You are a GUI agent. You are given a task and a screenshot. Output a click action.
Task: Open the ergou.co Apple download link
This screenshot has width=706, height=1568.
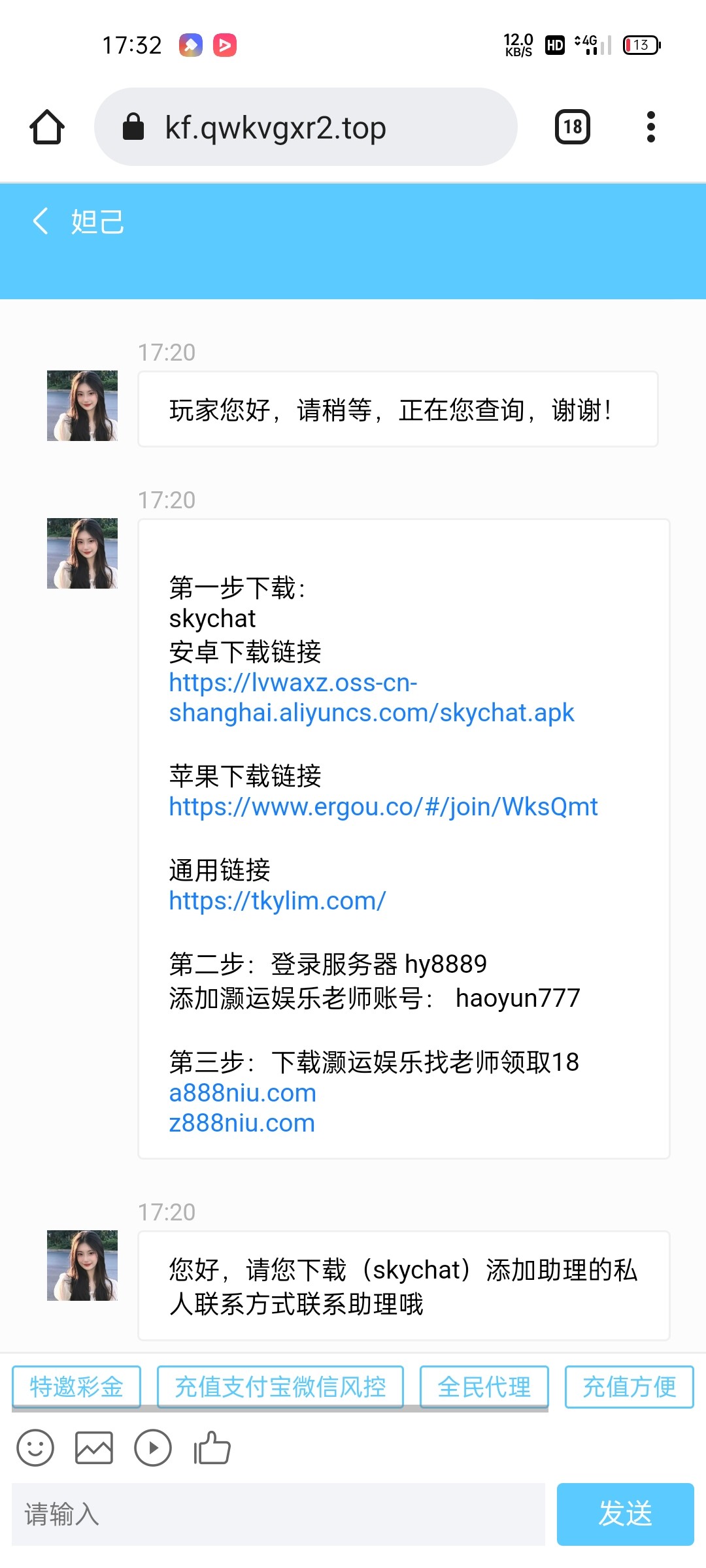pos(383,807)
